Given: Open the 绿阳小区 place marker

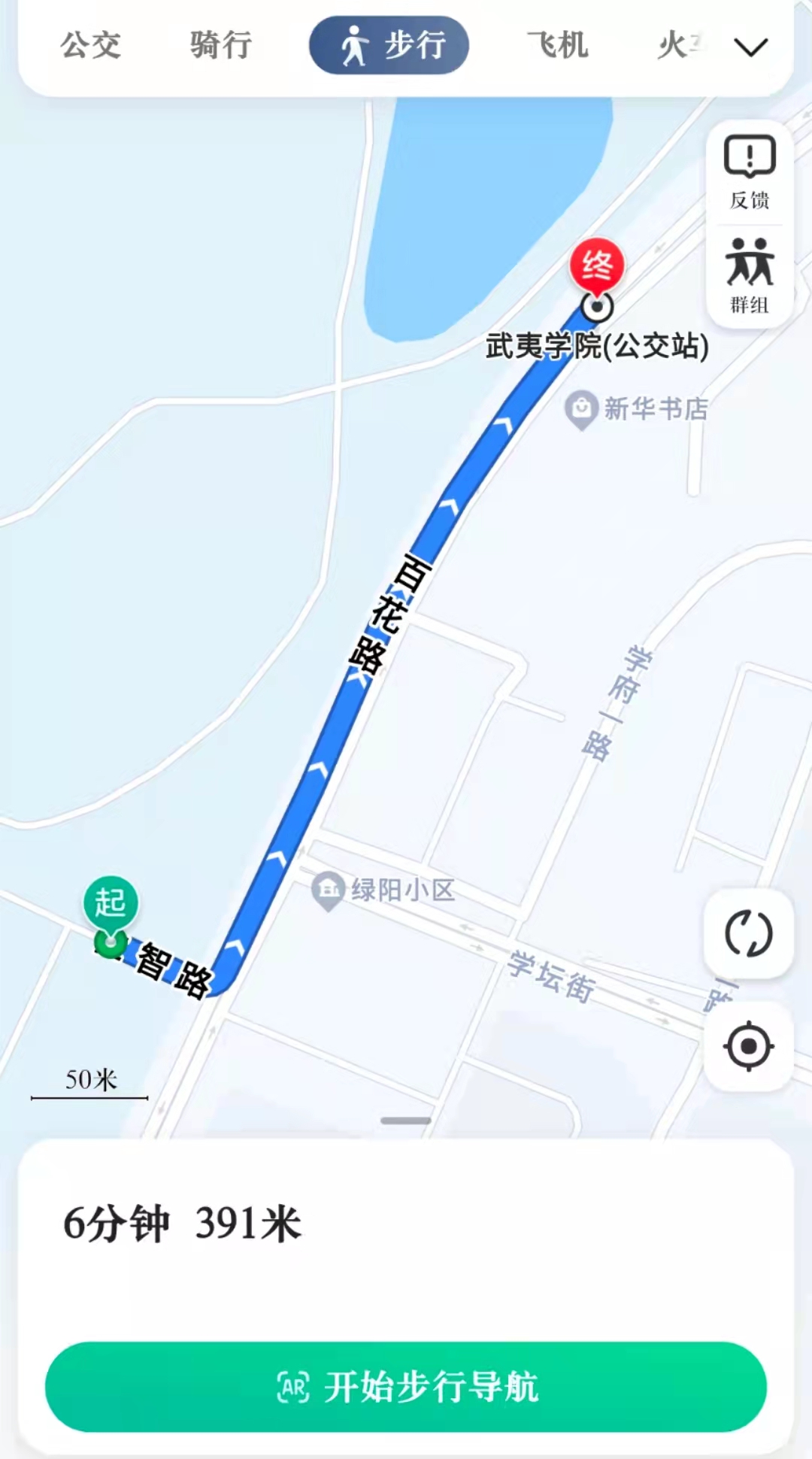Looking at the screenshot, I should (329, 890).
